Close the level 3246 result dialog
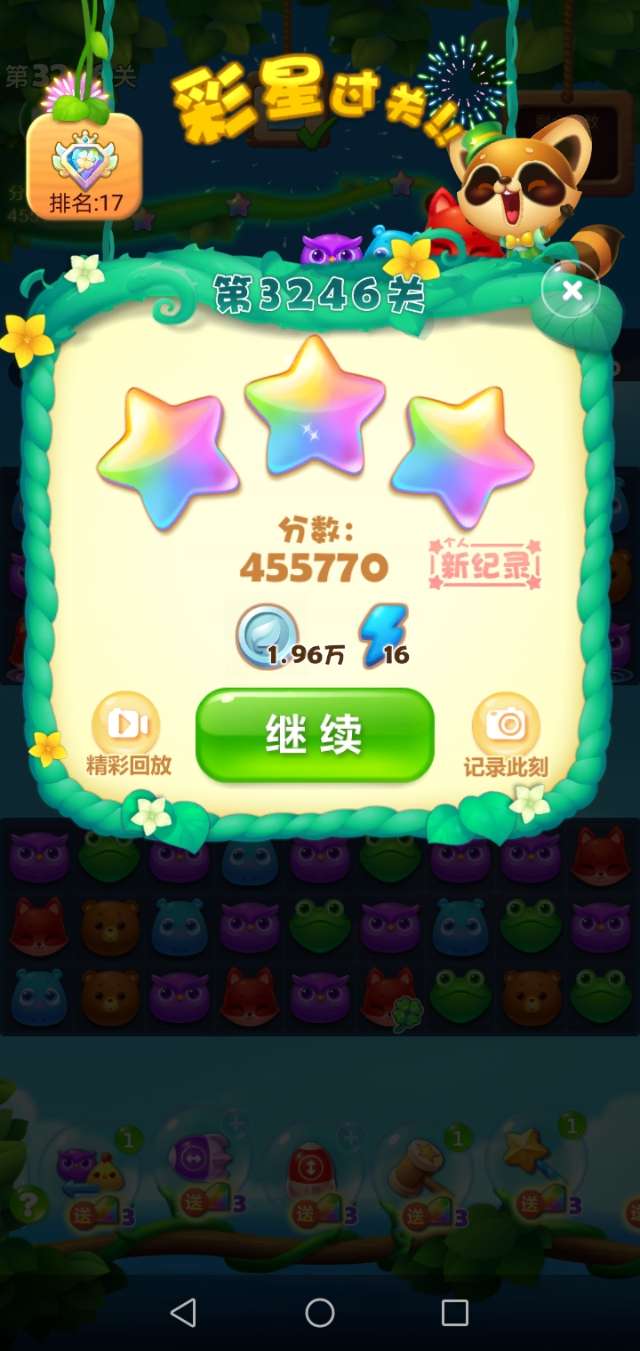 point(571,291)
